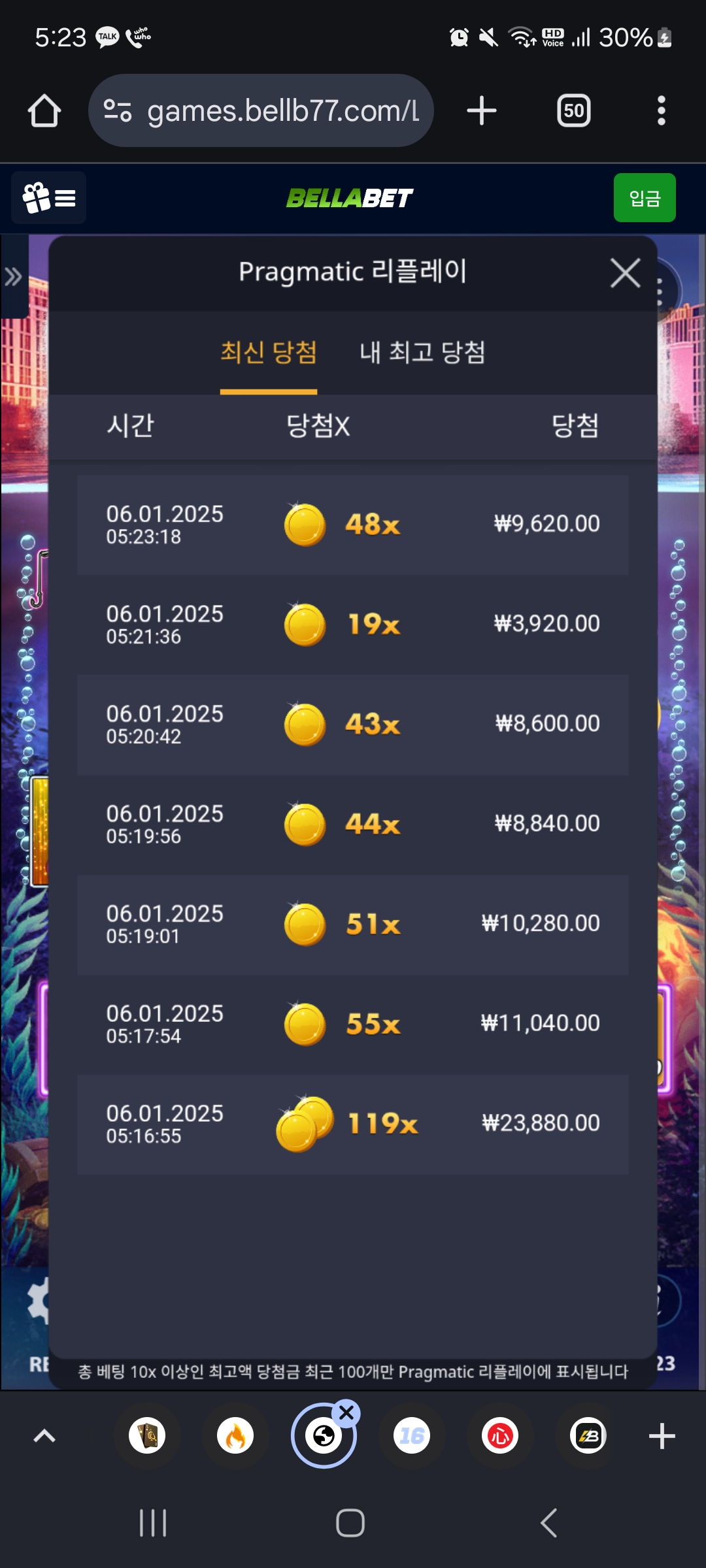The width and height of the screenshot is (706, 1568).
Task: Tap the green 입금 deposit button
Action: click(x=644, y=198)
